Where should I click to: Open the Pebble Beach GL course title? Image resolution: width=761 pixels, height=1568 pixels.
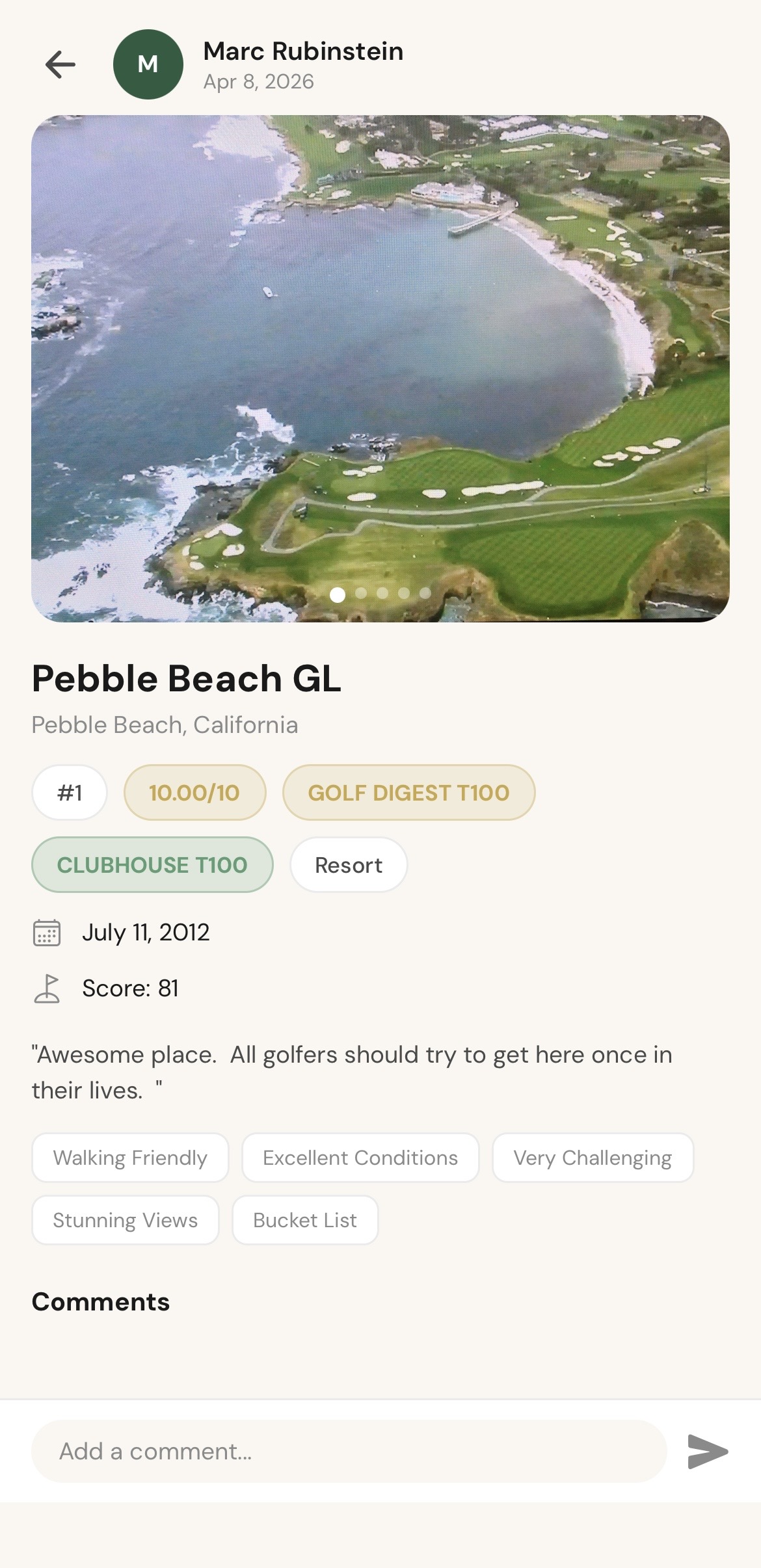(187, 678)
